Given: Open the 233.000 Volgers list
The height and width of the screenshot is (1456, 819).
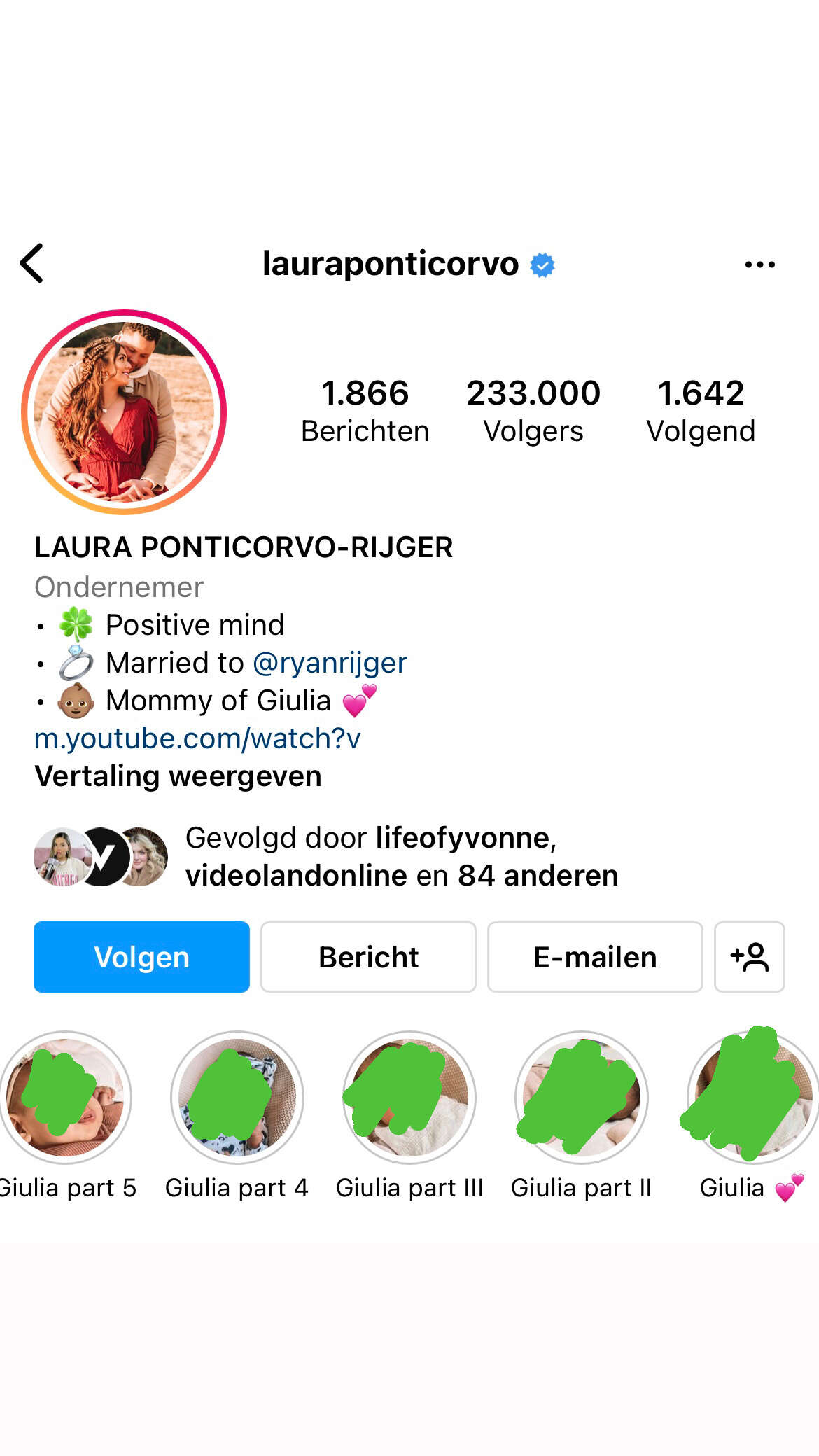Looking at the screenshot, I should pos(533,411).
